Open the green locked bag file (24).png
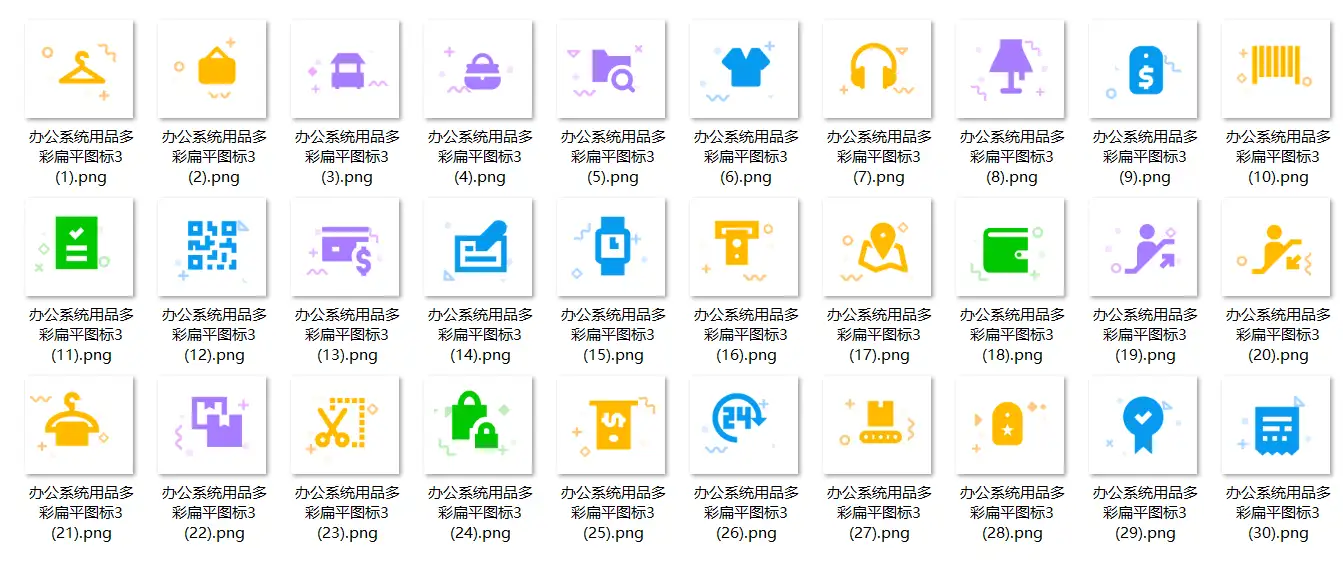The width and height of the screenshot is (1343, 566). (478, 425)
